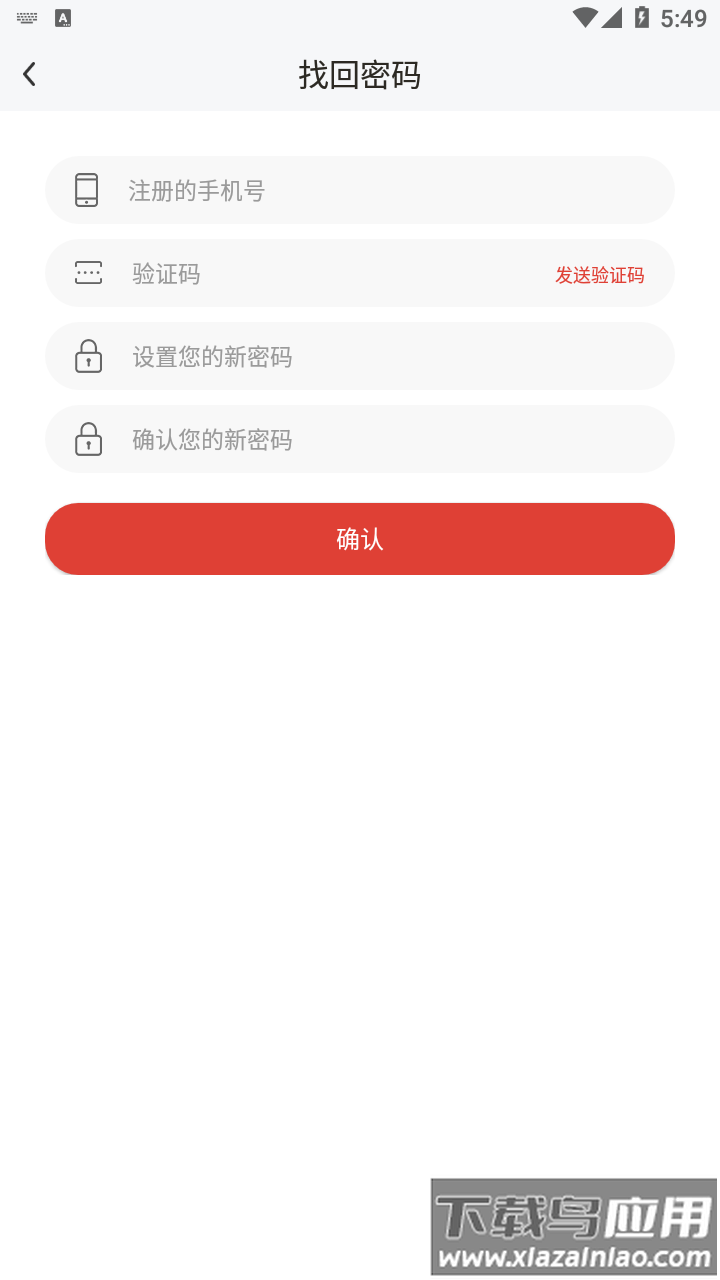Screen dimensions: 720x1280
Task: Click the 找回密码 page title
Action: 359,75
